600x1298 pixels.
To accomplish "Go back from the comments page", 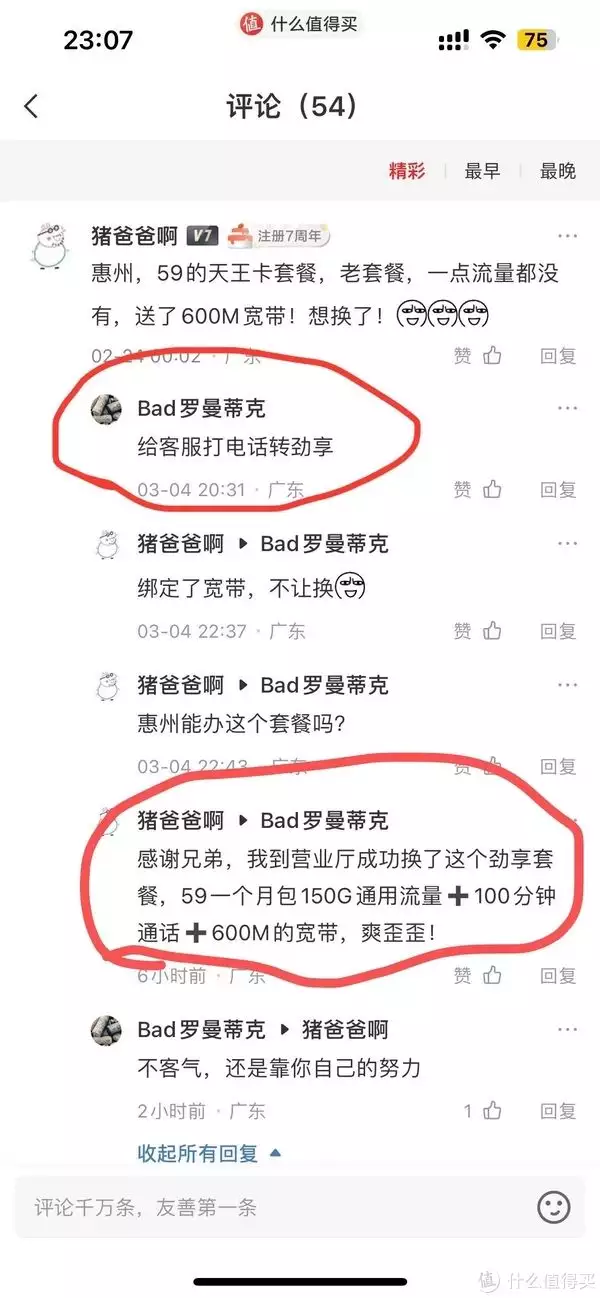I will tap(32, 107).
